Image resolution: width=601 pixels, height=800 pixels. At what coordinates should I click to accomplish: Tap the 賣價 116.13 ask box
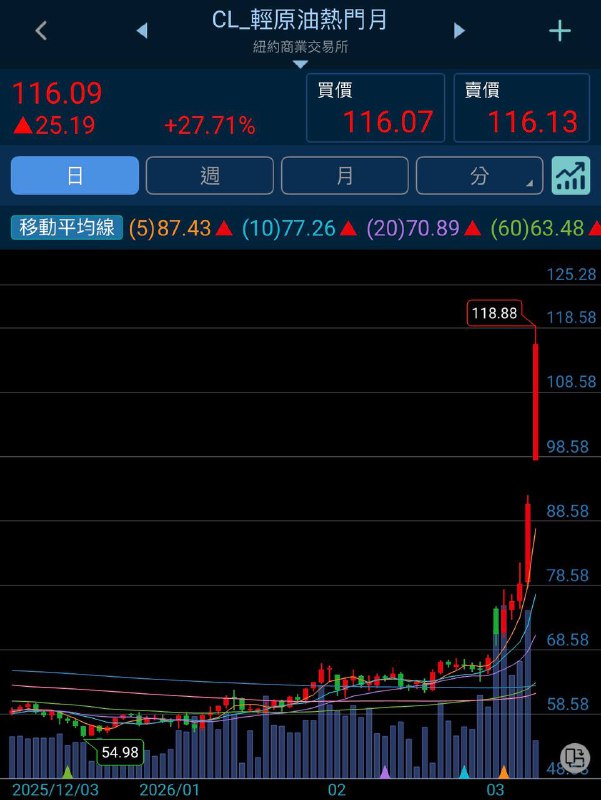click(x=521, y=108)
